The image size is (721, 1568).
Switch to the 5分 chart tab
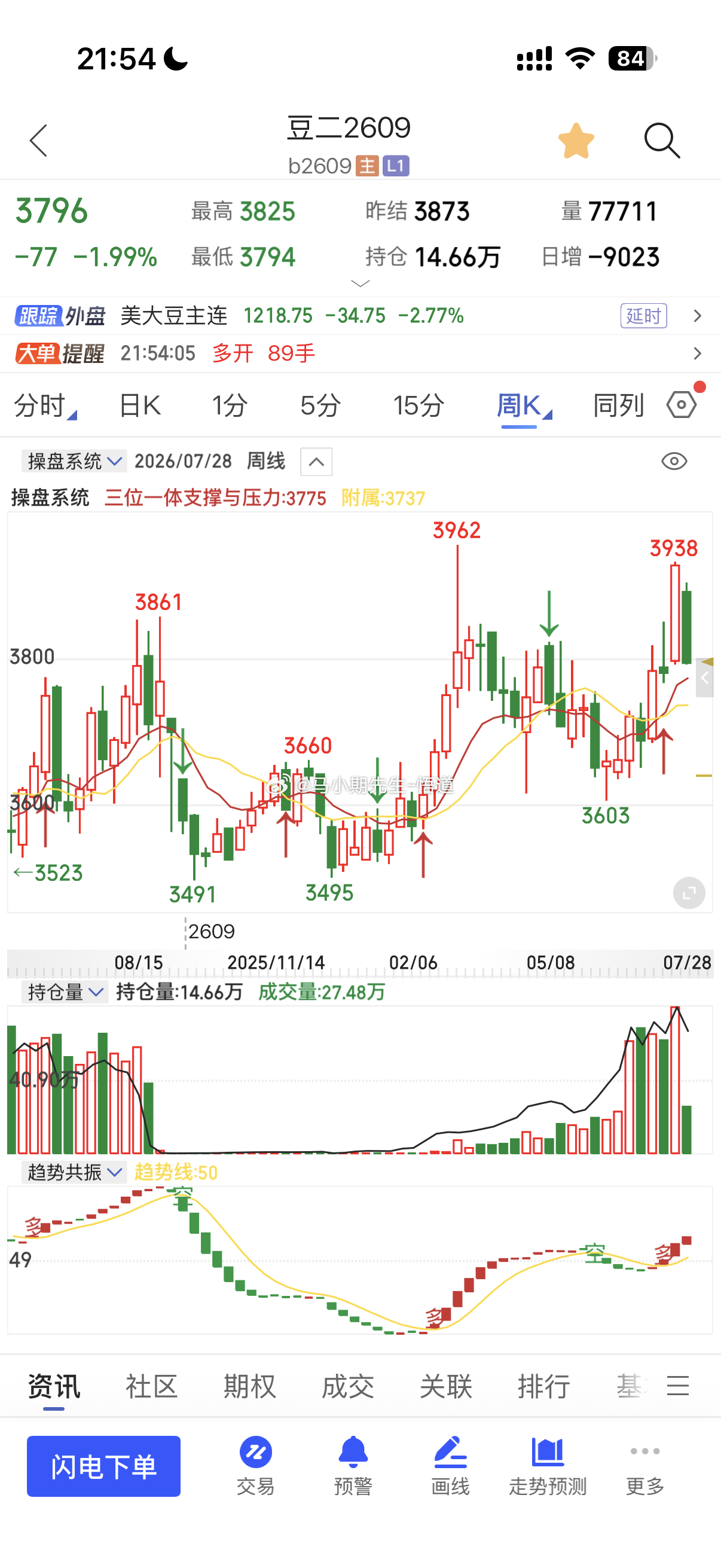coord(320,405)
